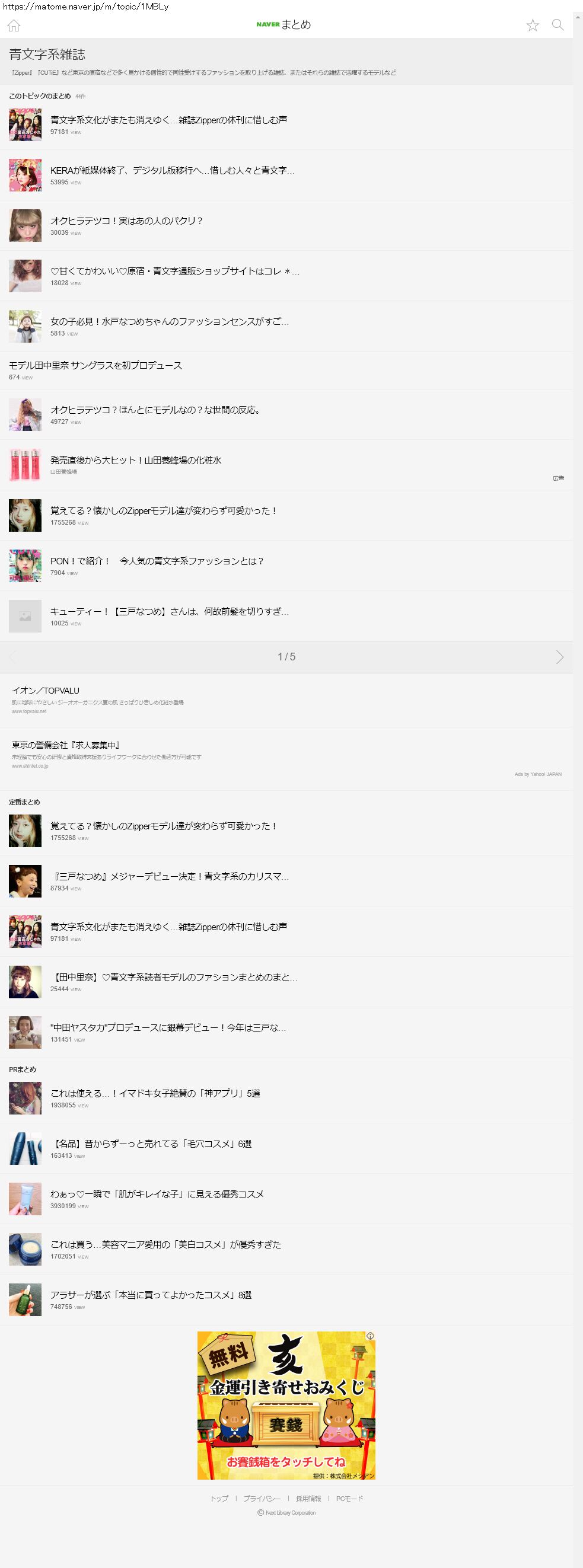Open the KERA紙媒体終了 article
583x1568 pixels.
pos(173,171)
